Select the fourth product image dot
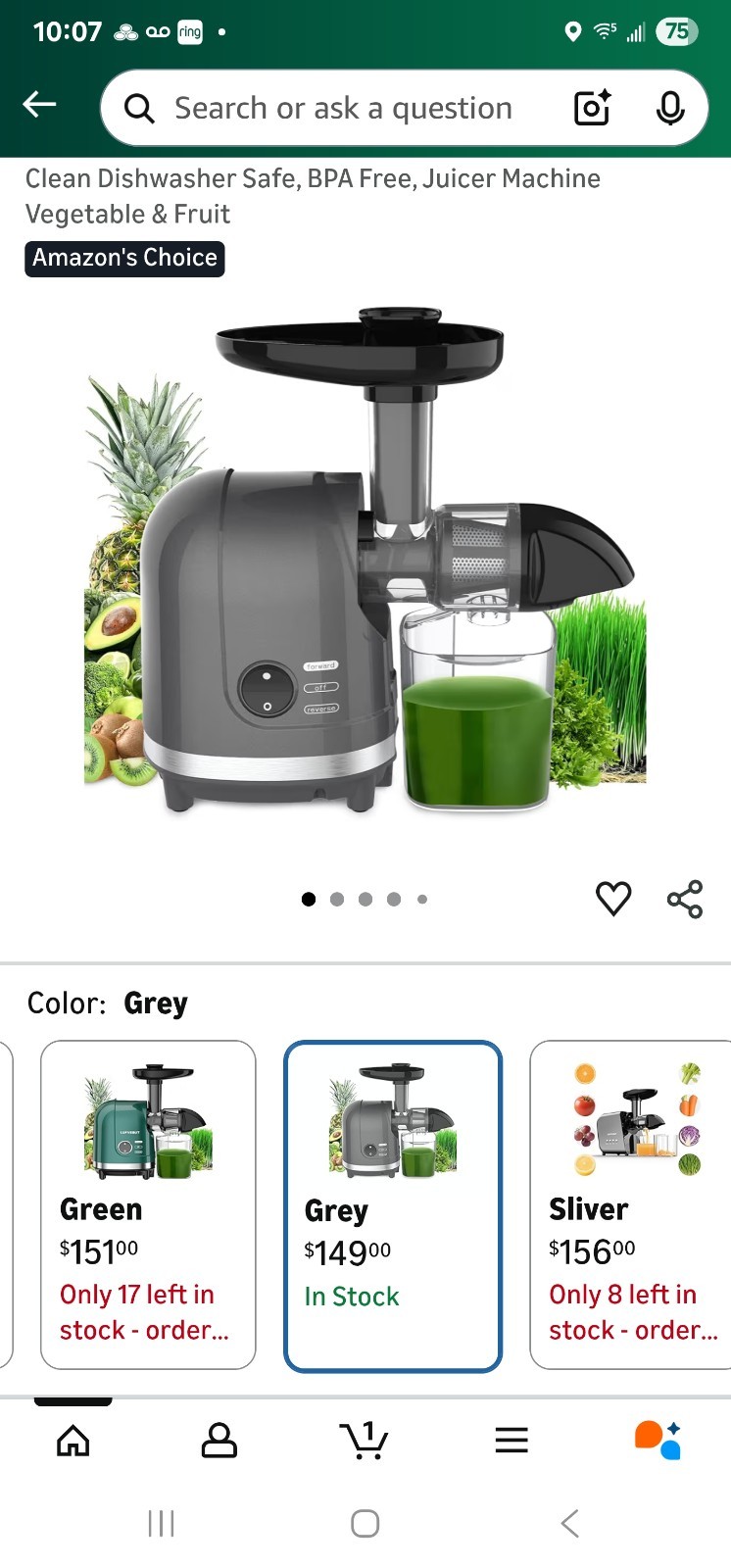 pos(393,898)
